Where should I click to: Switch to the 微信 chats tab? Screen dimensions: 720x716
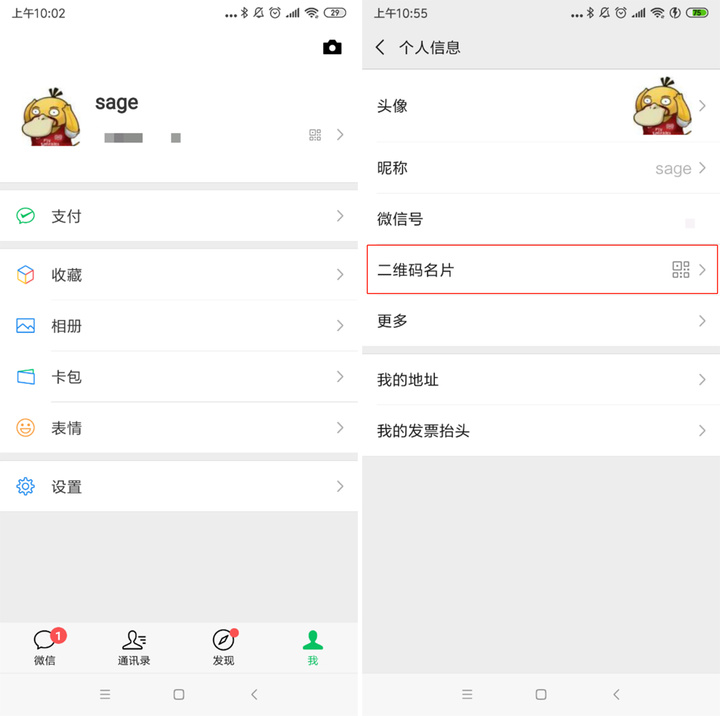click(x=45, y=648)
